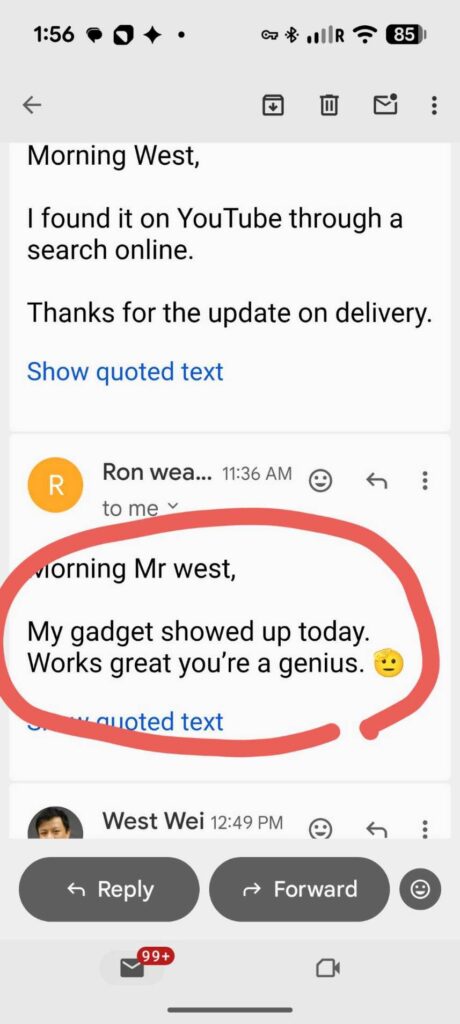Archive this email conversation

coord(273,104)
